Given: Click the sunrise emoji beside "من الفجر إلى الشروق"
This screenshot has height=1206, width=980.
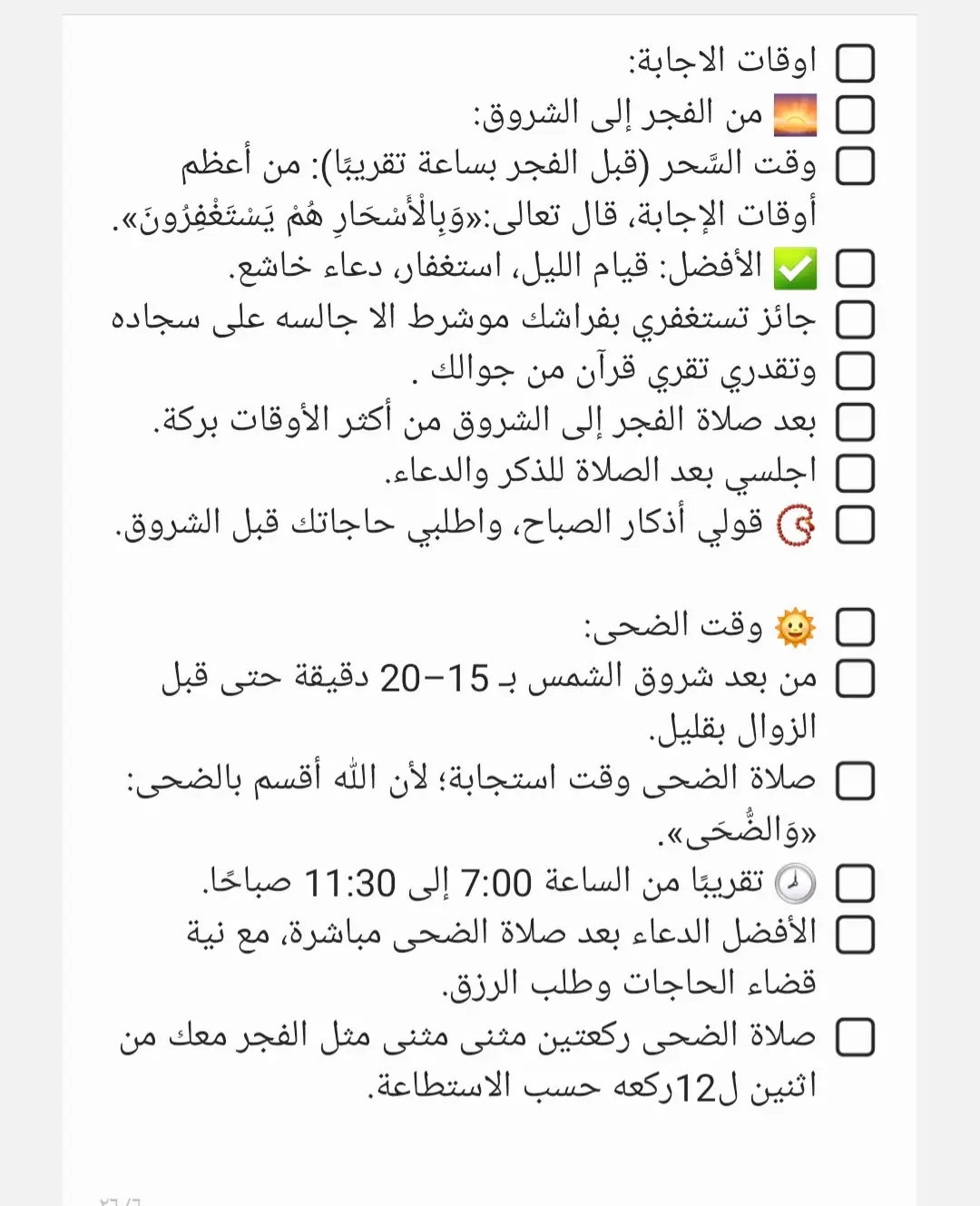Looking at the screenshot, I should click(x=797, y=115).
